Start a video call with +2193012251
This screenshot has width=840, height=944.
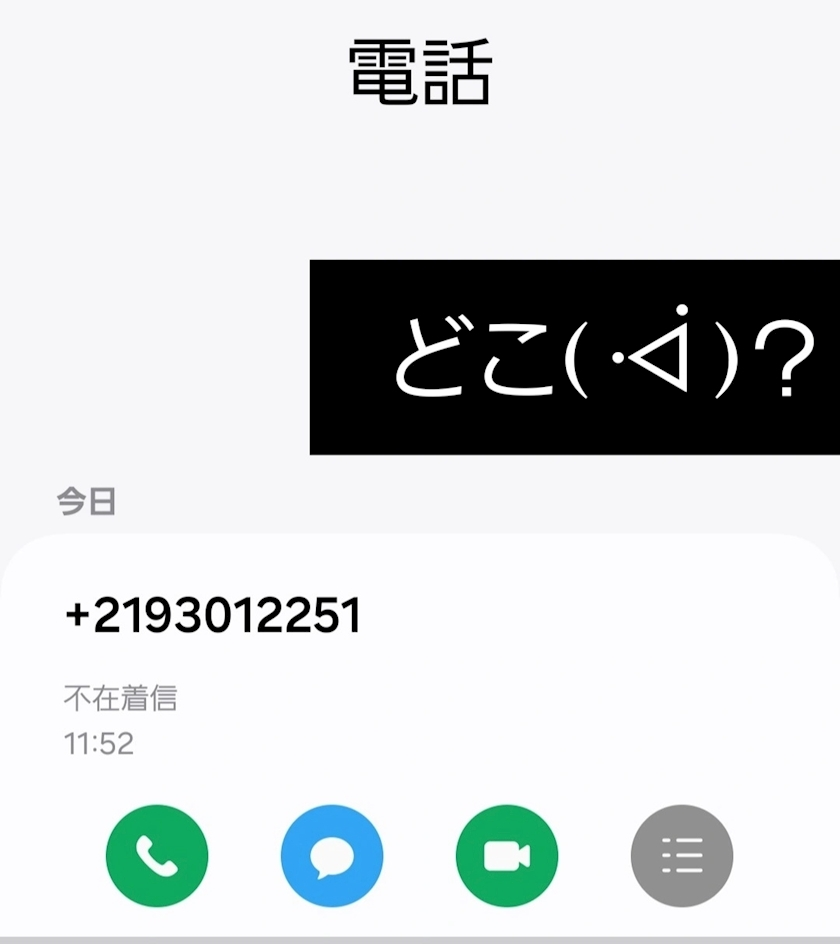pyautogui.click(x=507, y=856)
